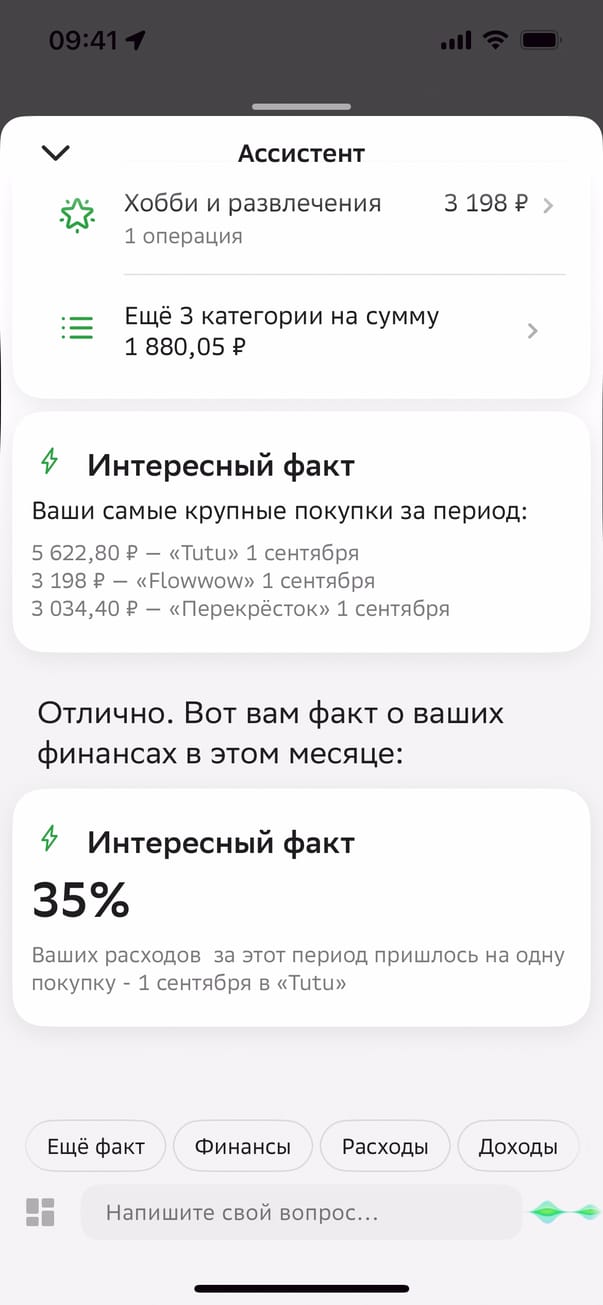Tap the Ещё факт chip
The height and width of the screenshot is (1305, 603).
click(96, 1147)
